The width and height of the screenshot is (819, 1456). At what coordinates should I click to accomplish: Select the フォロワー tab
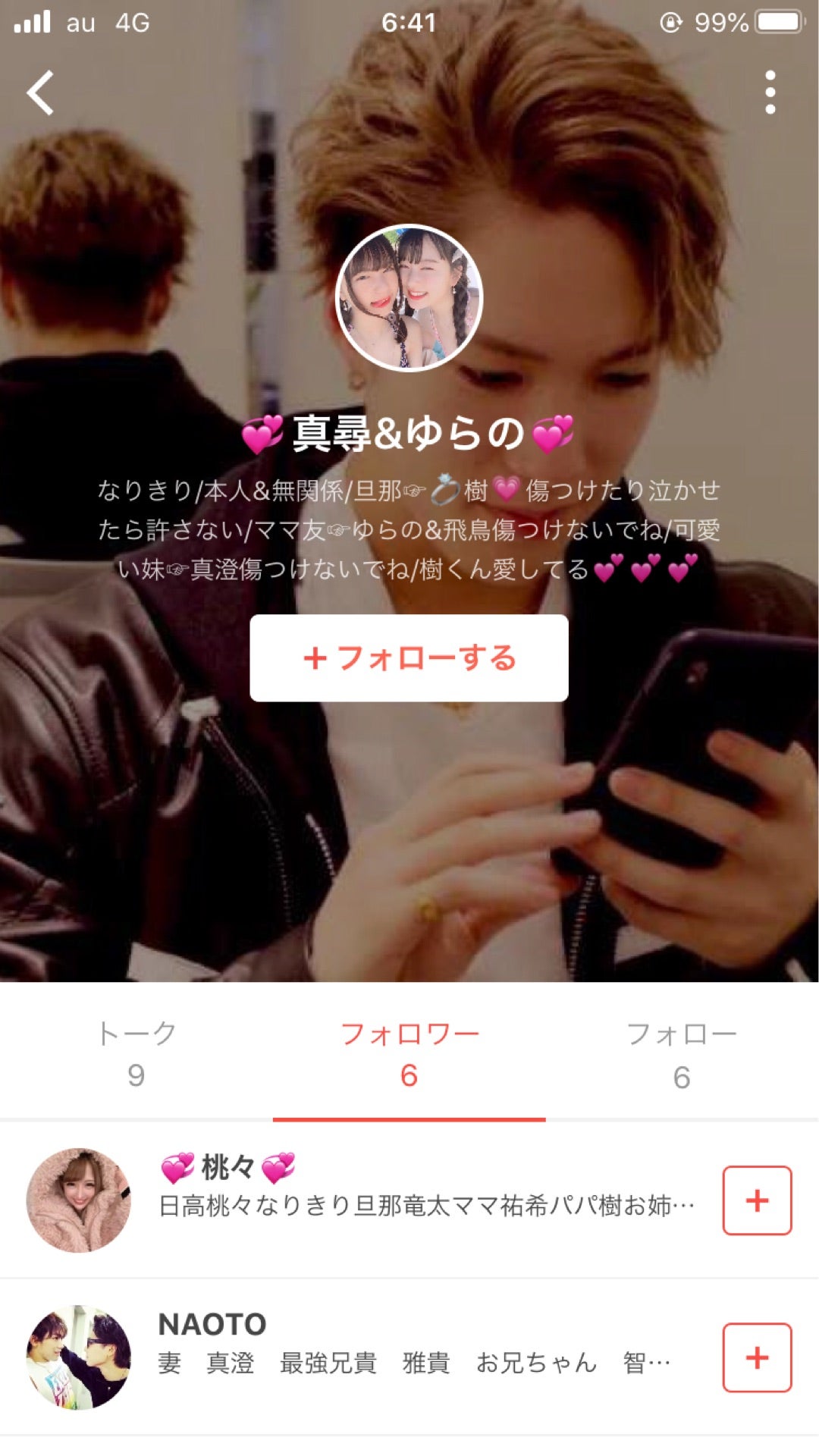(x=409, y=1054)
